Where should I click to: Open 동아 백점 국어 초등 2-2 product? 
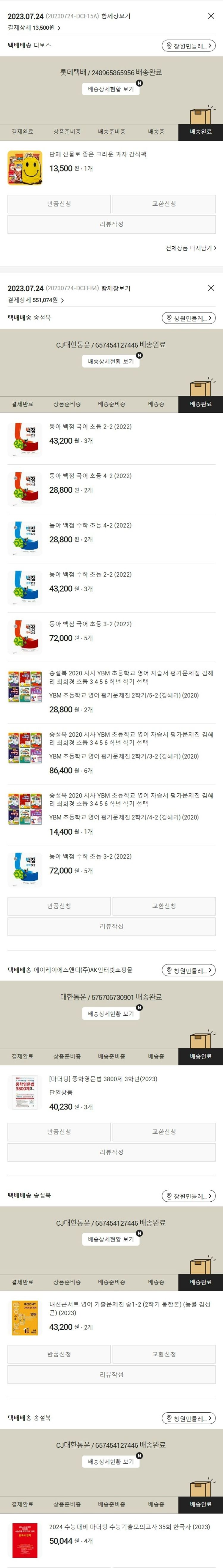[x=90, y=427]
